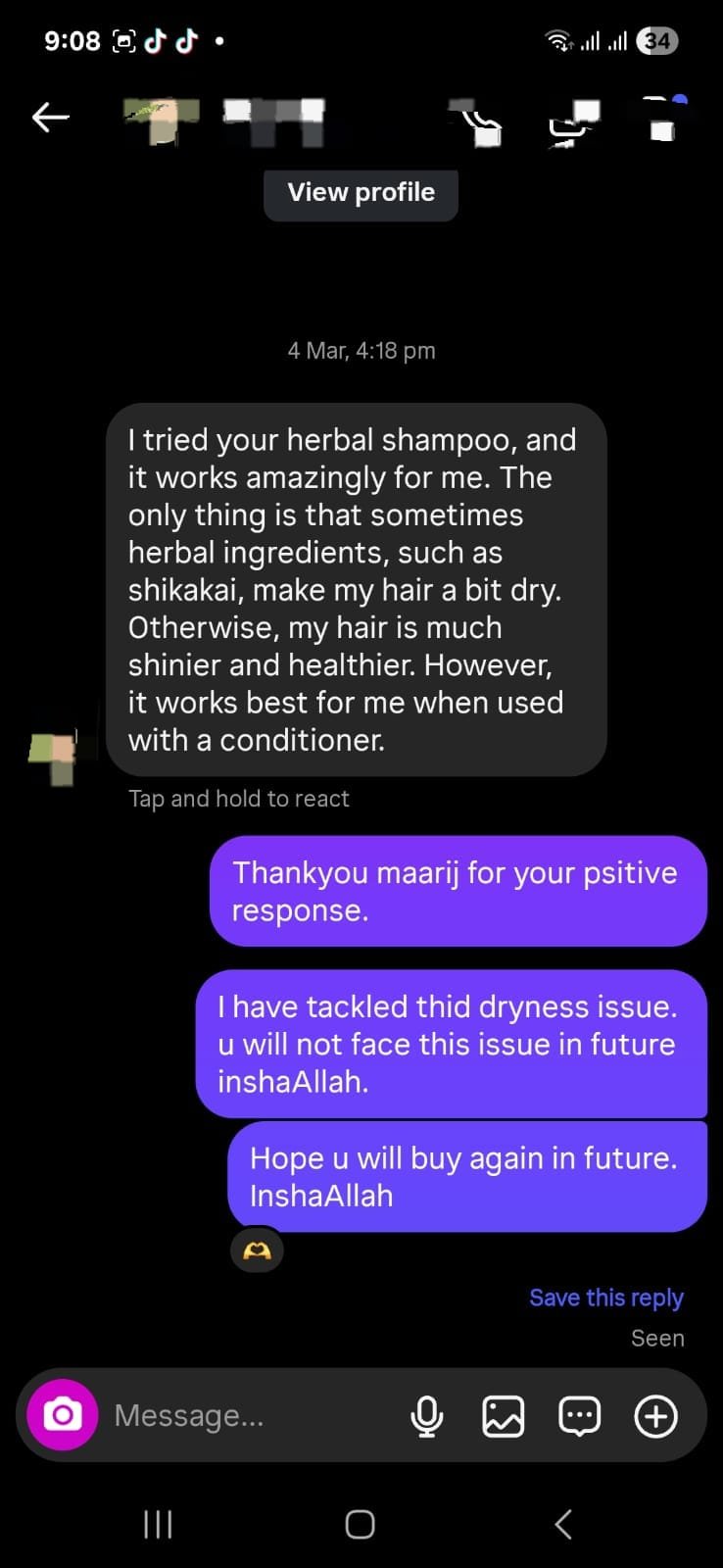This screenshot has width=723, height=1568.
Task: Start a video call with this contact
Action: pos(572,120)
